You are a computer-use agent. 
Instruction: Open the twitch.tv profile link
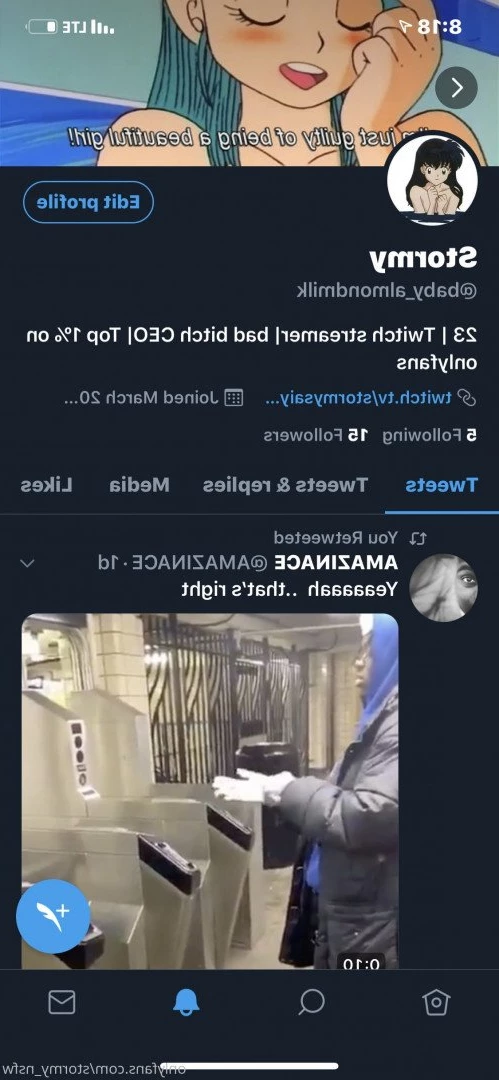pos(370,397)
